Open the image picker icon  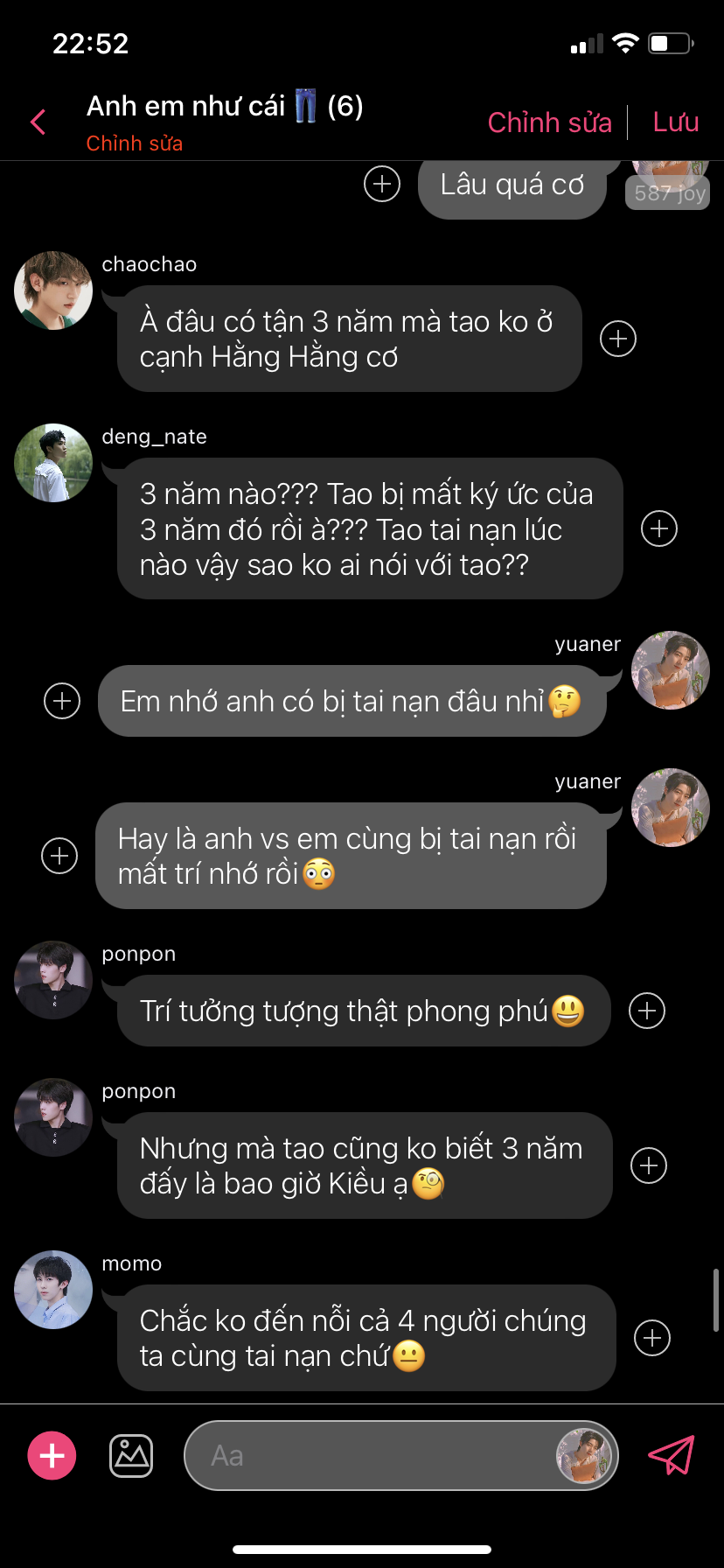(131, 1456)
